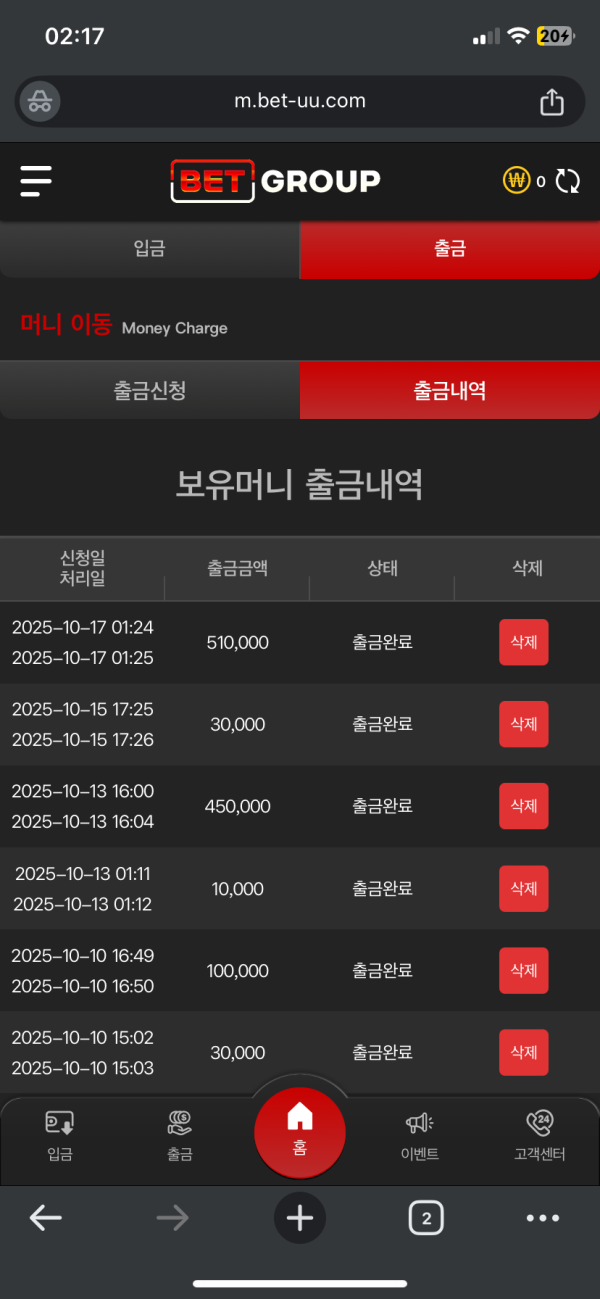Image resolution: width=600 pixels, height=1299 pixels.
Task: Delete the 510,000 withdrawal record
Action: point(524,642)
